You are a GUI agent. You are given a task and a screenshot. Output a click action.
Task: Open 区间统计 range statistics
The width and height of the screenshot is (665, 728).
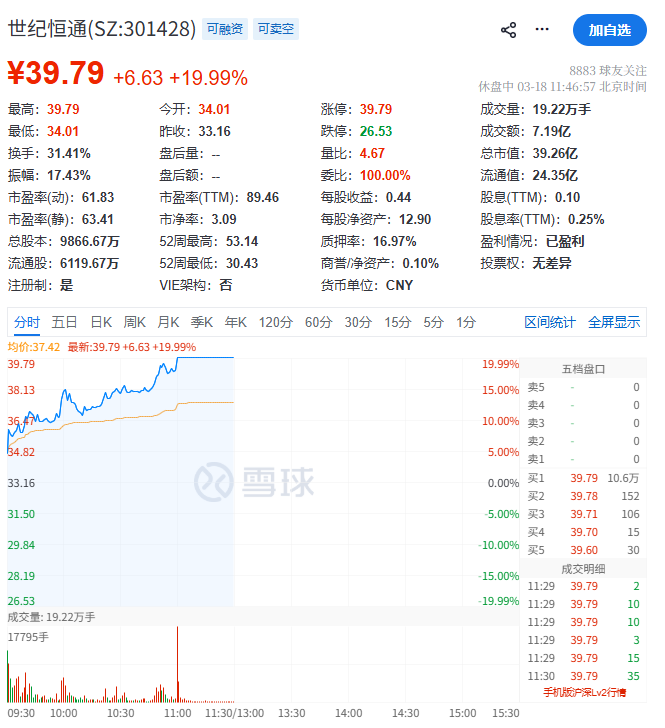pyautogui.click(x=550, y=322)
